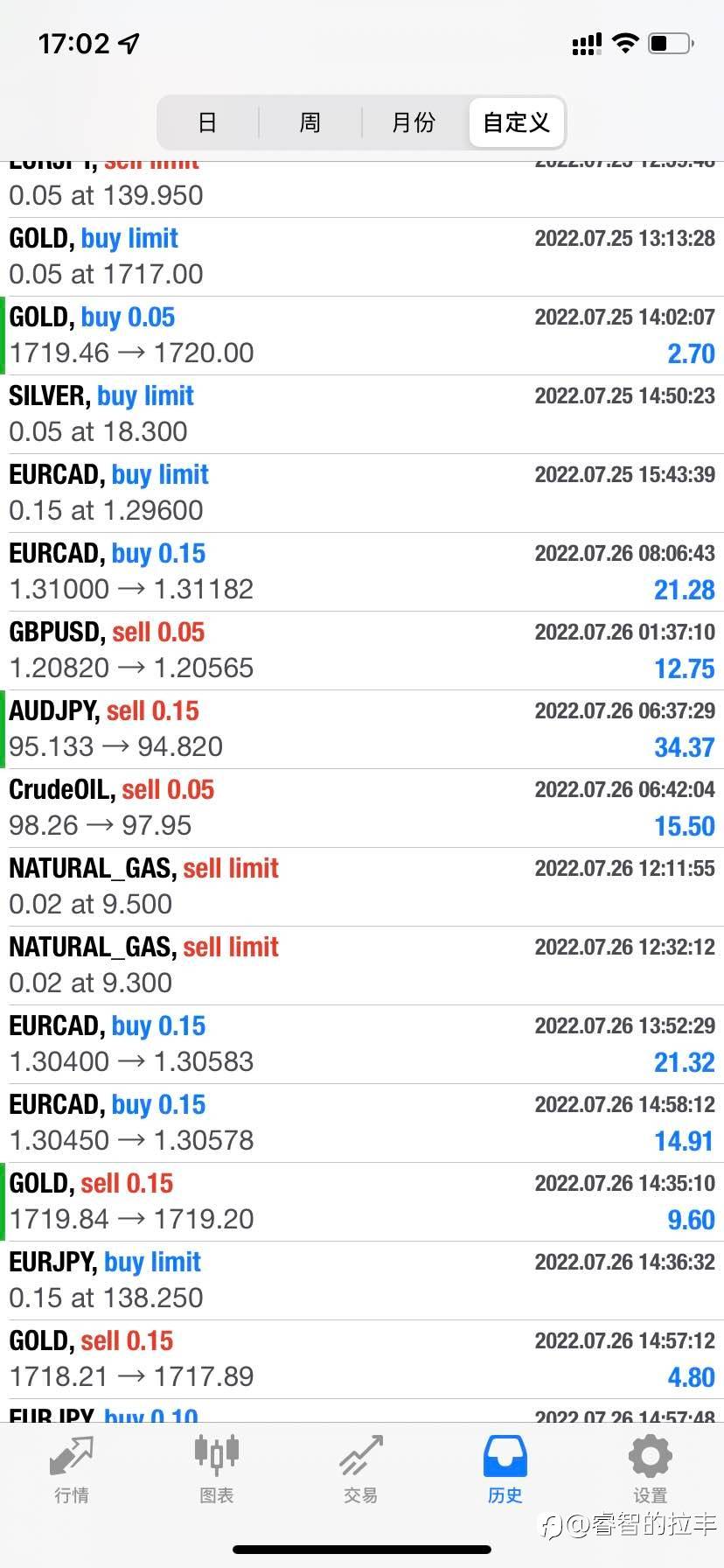Switch to the 月份 (month) period

tap(414, 122)
